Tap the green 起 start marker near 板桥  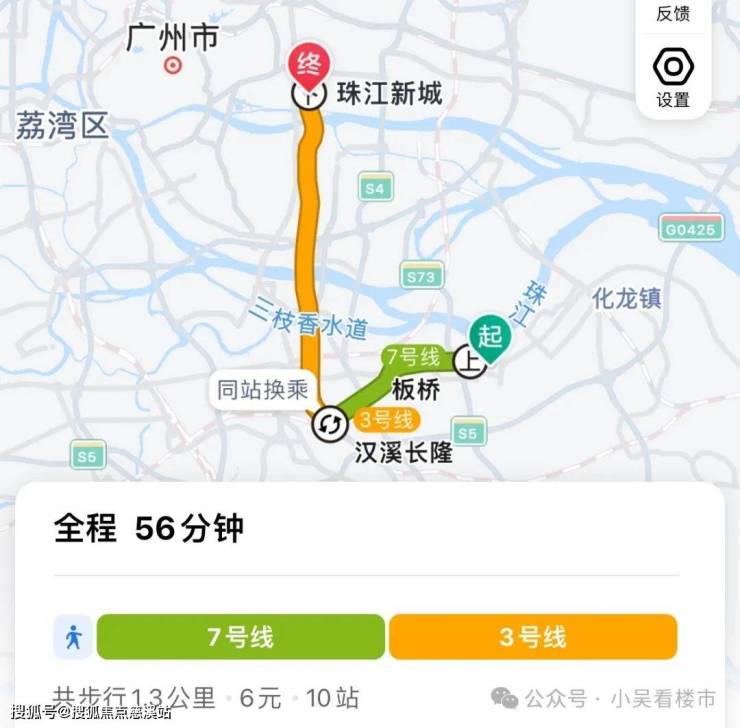[x=489, y=336]
